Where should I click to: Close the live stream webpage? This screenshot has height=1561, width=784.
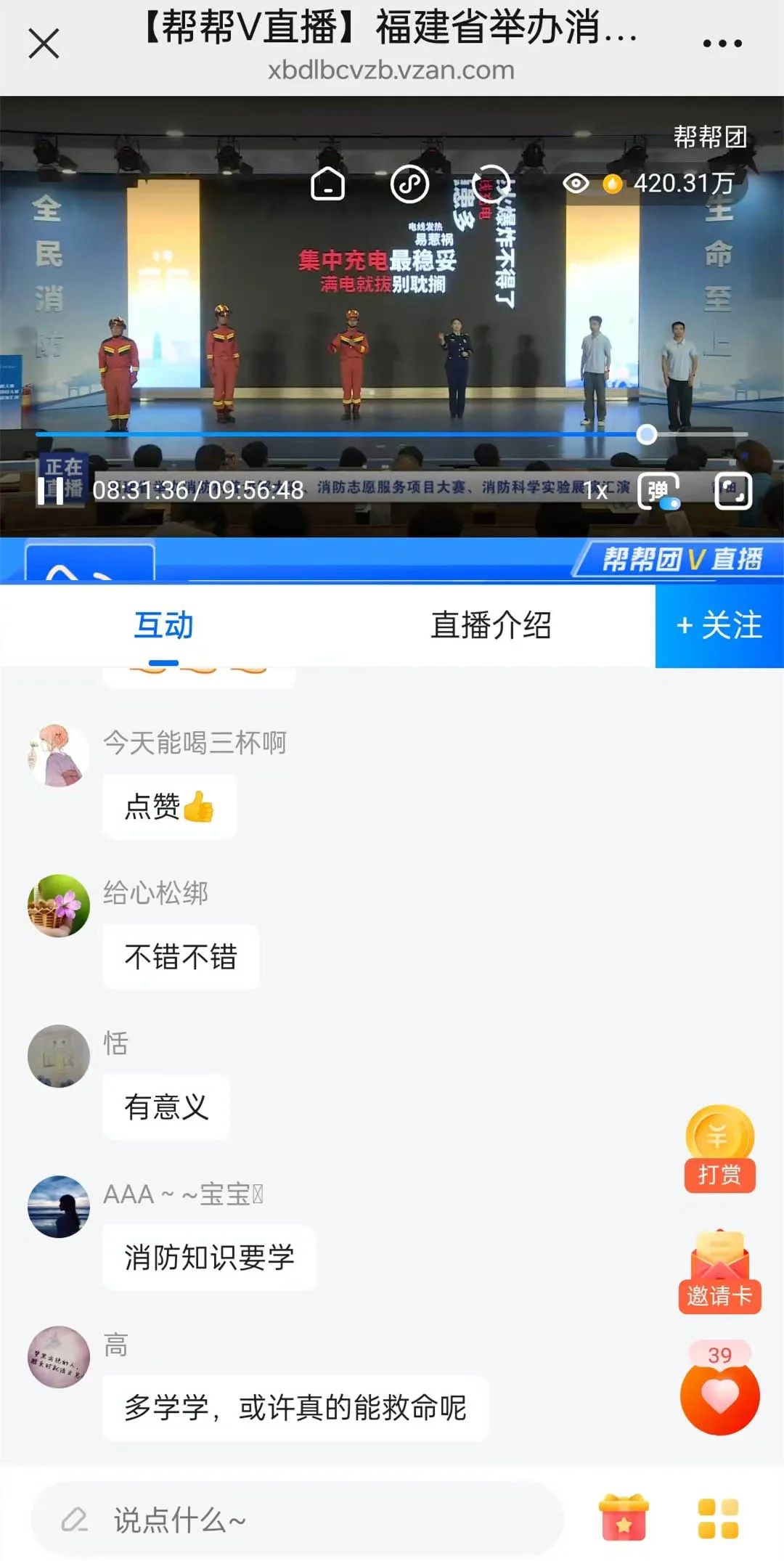click(x=44, y=44)
